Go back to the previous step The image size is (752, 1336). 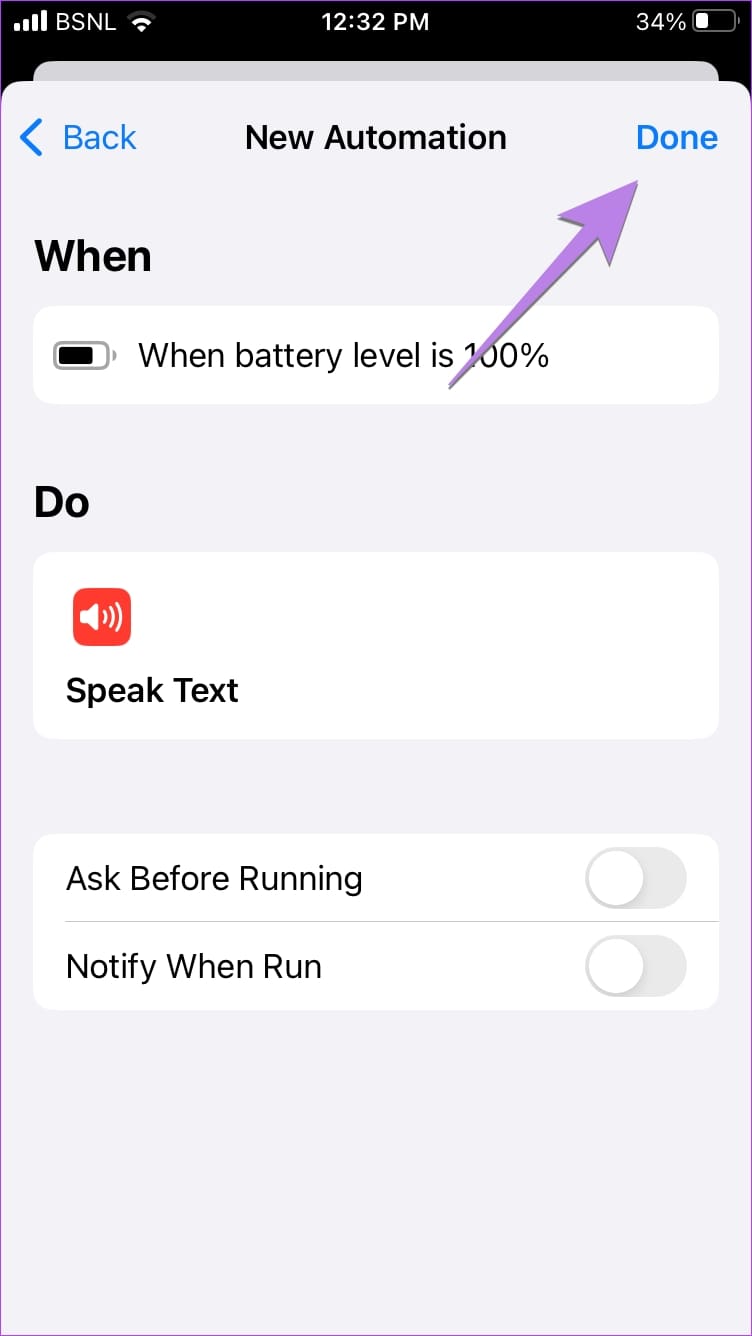[x=78, y=137]
